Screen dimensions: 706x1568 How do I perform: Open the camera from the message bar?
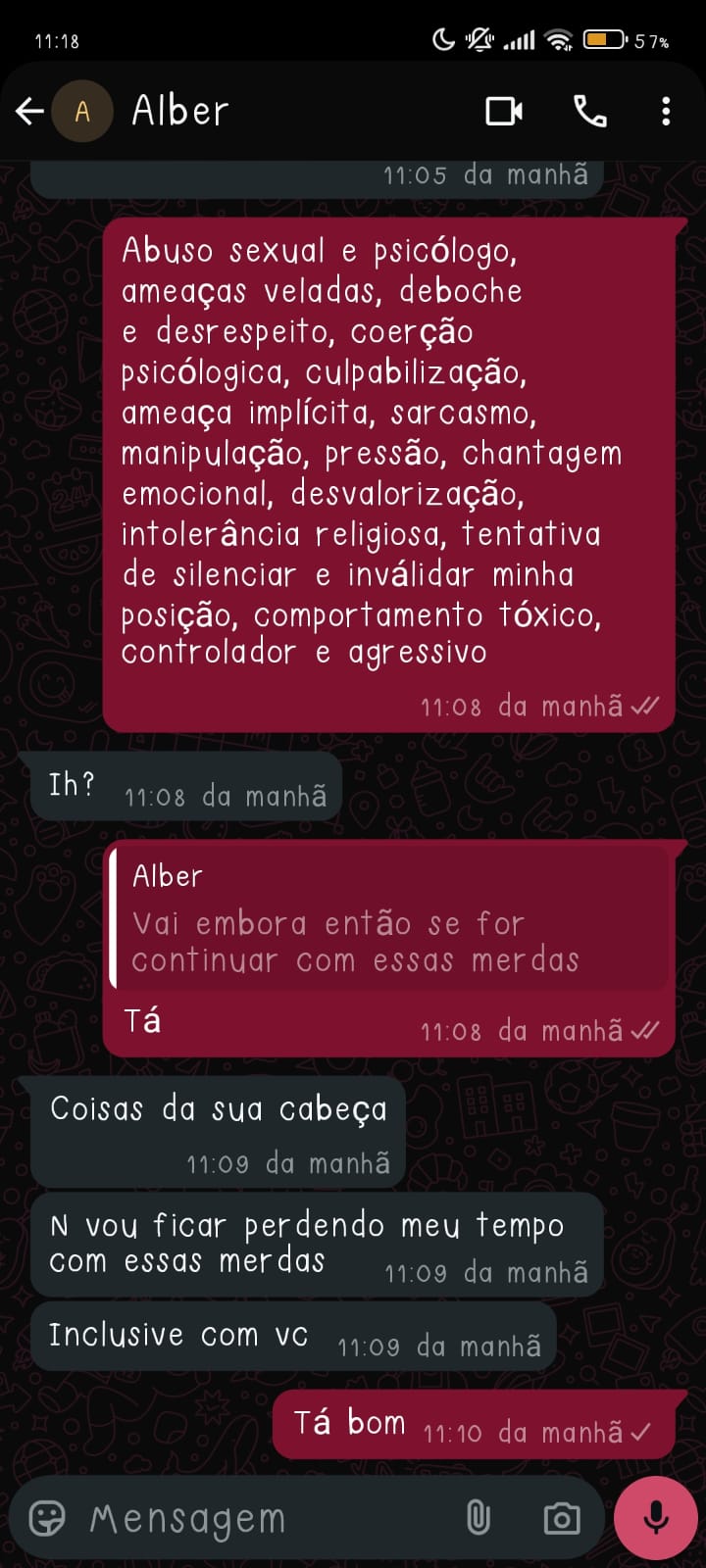tap(561, 1518)
